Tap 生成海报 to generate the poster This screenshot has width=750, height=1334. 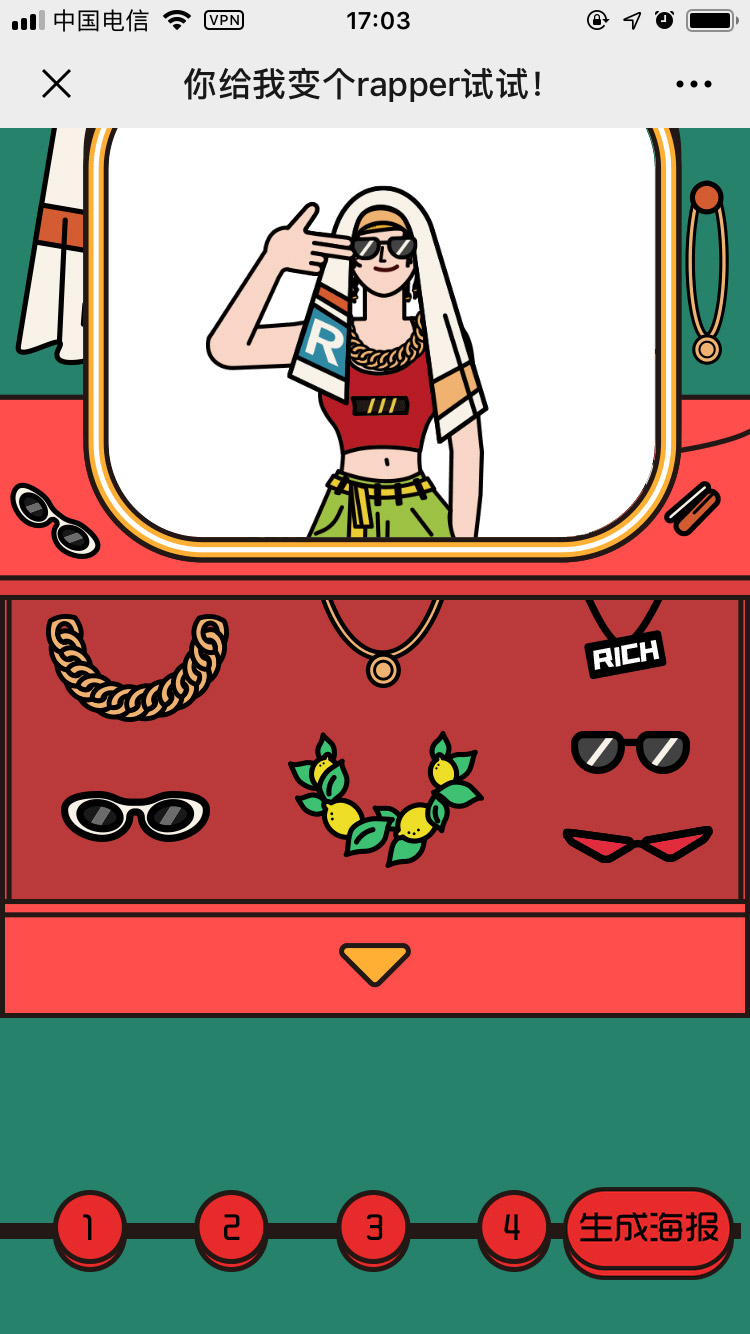tap(648, 1229)
